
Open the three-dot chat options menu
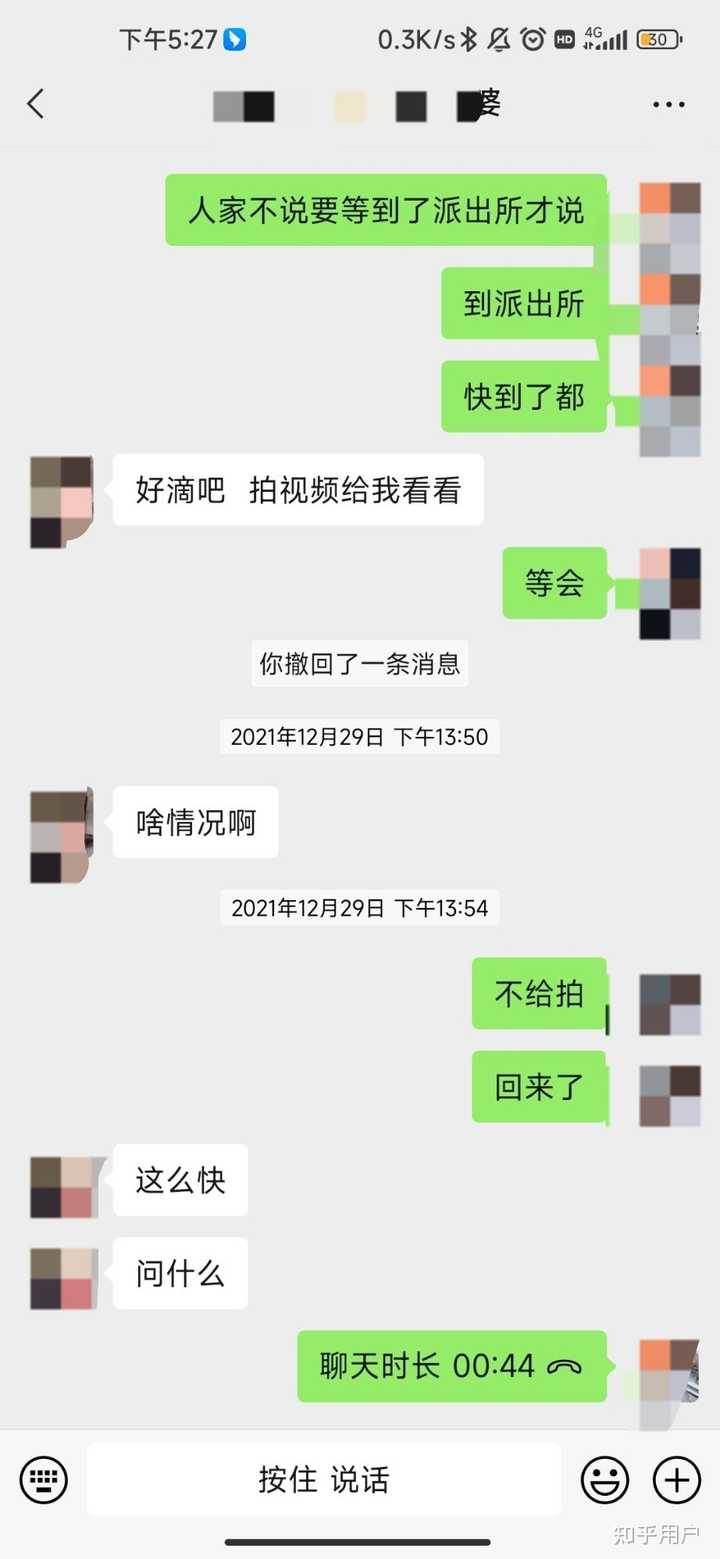tap(668, 104)
